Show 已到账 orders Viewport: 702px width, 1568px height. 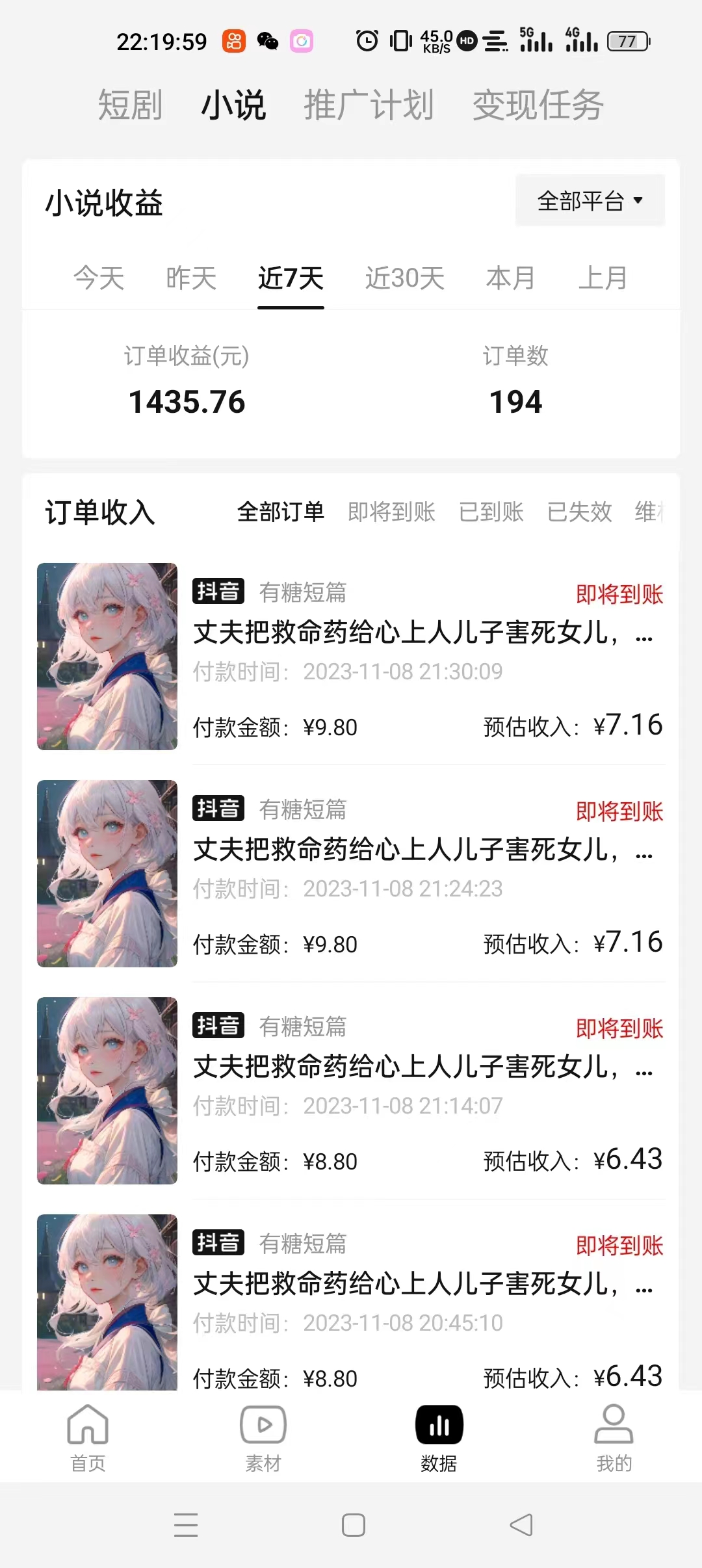pyautogui.click(x=491, y=512)
